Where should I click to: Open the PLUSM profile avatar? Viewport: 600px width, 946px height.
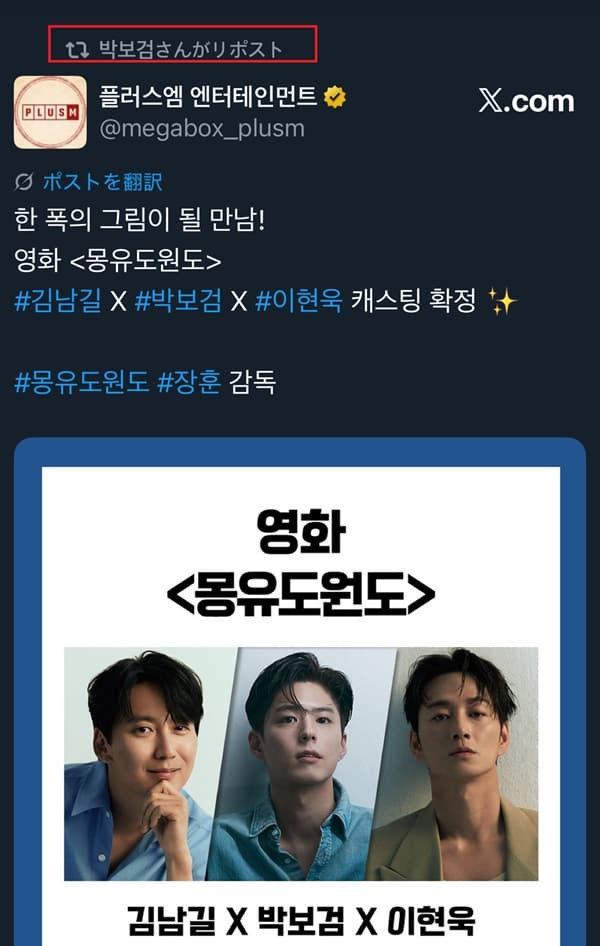coord(49,112)
